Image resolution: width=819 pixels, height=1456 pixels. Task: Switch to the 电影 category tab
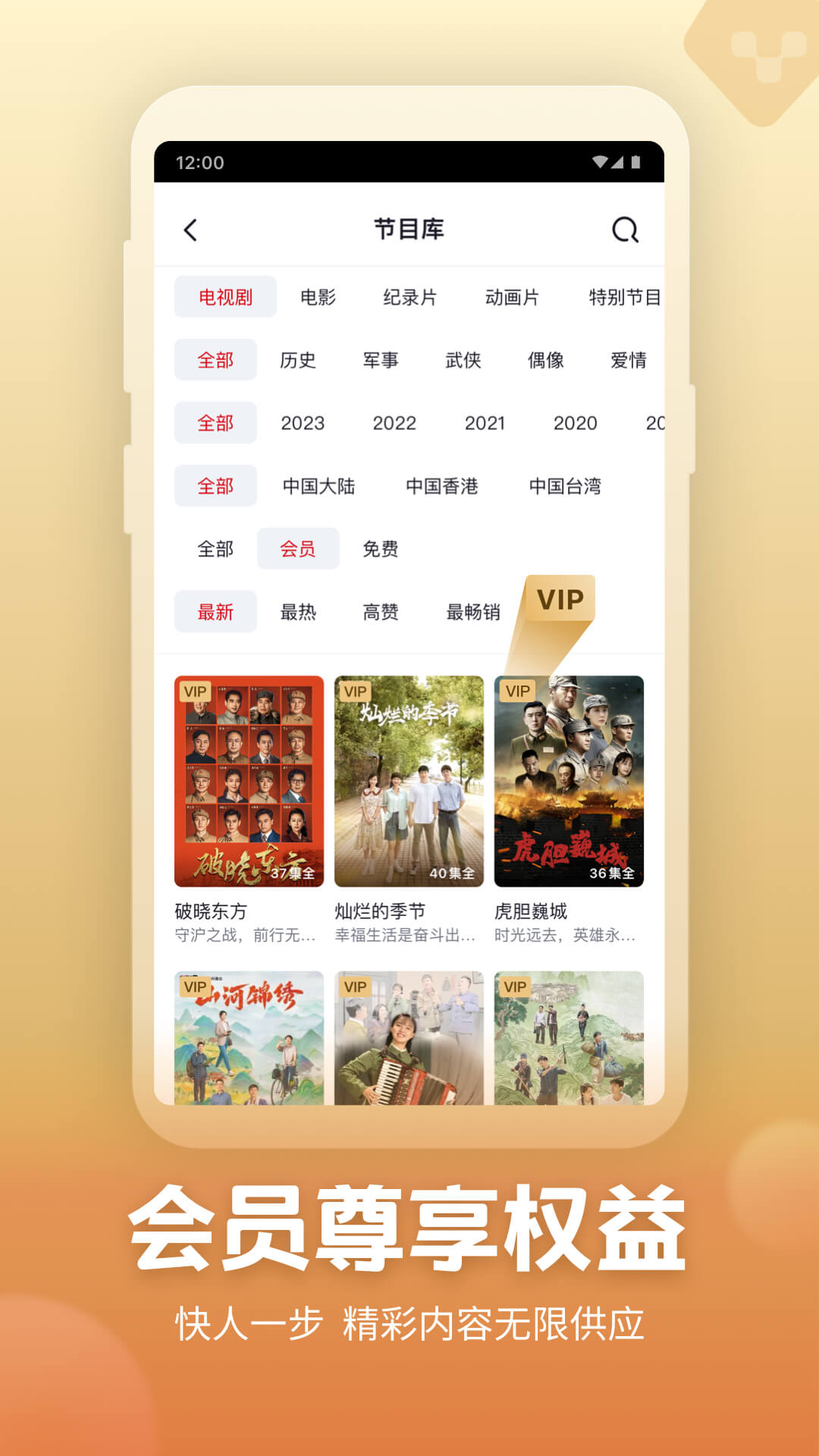pyautogui.click(x=318, y=297)
